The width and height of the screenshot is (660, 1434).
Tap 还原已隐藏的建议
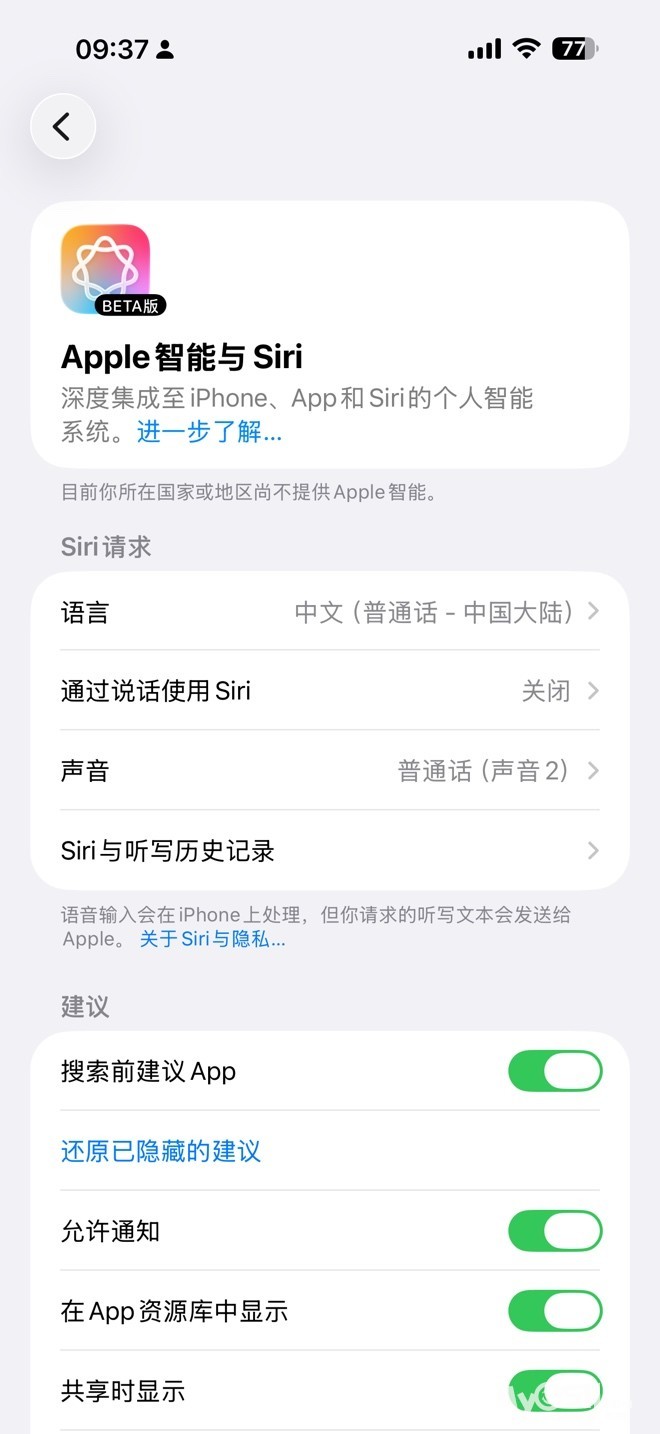tap(161, 1151)
